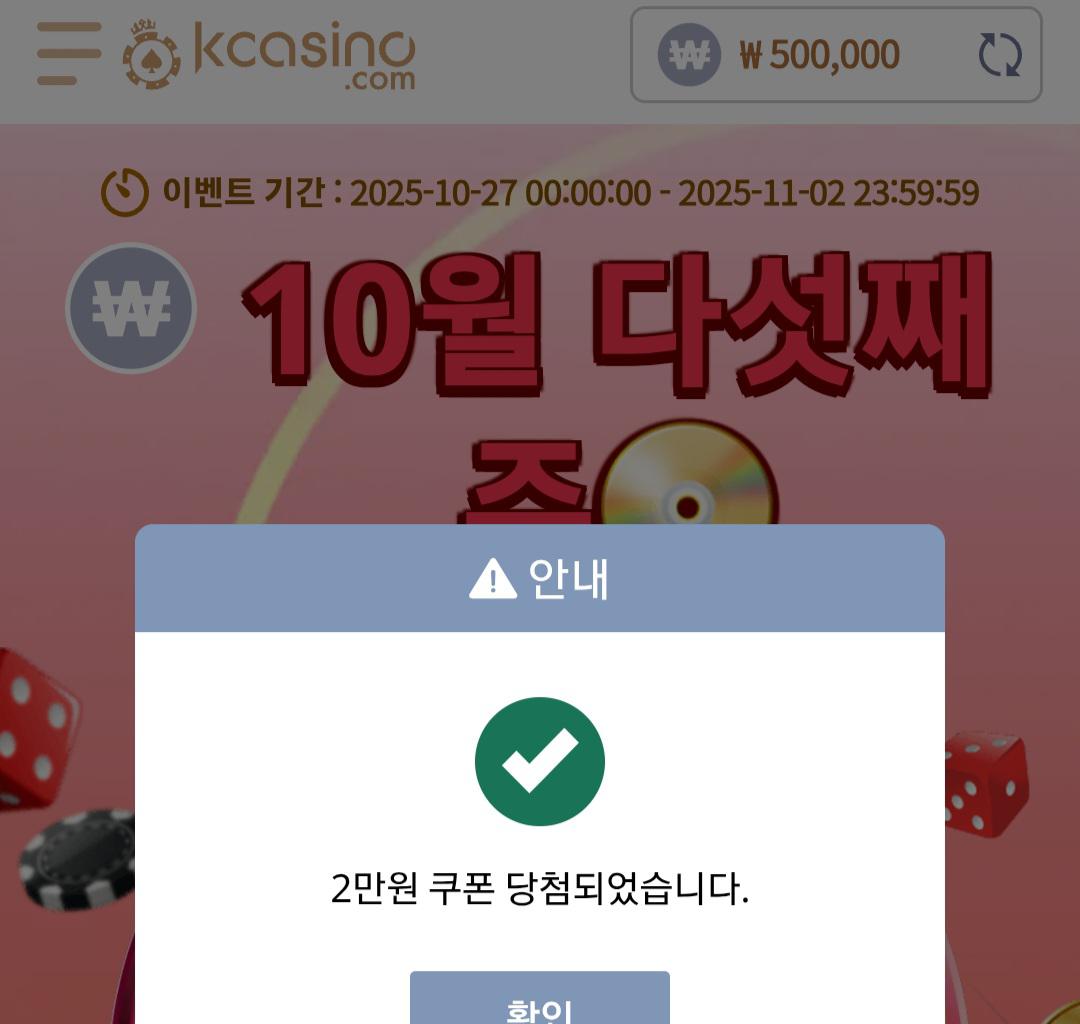Image resolution: width=1080 pixels, height=1024 pixels.
Task: Open the hamburger drawer menu
Action: tap(69, 54)
